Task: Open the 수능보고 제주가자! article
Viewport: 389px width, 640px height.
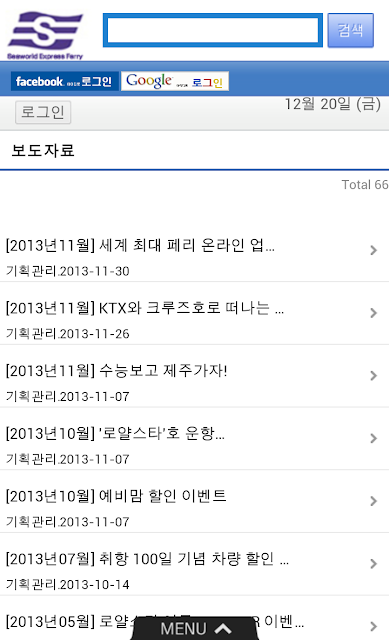Action: click(194, 382)
